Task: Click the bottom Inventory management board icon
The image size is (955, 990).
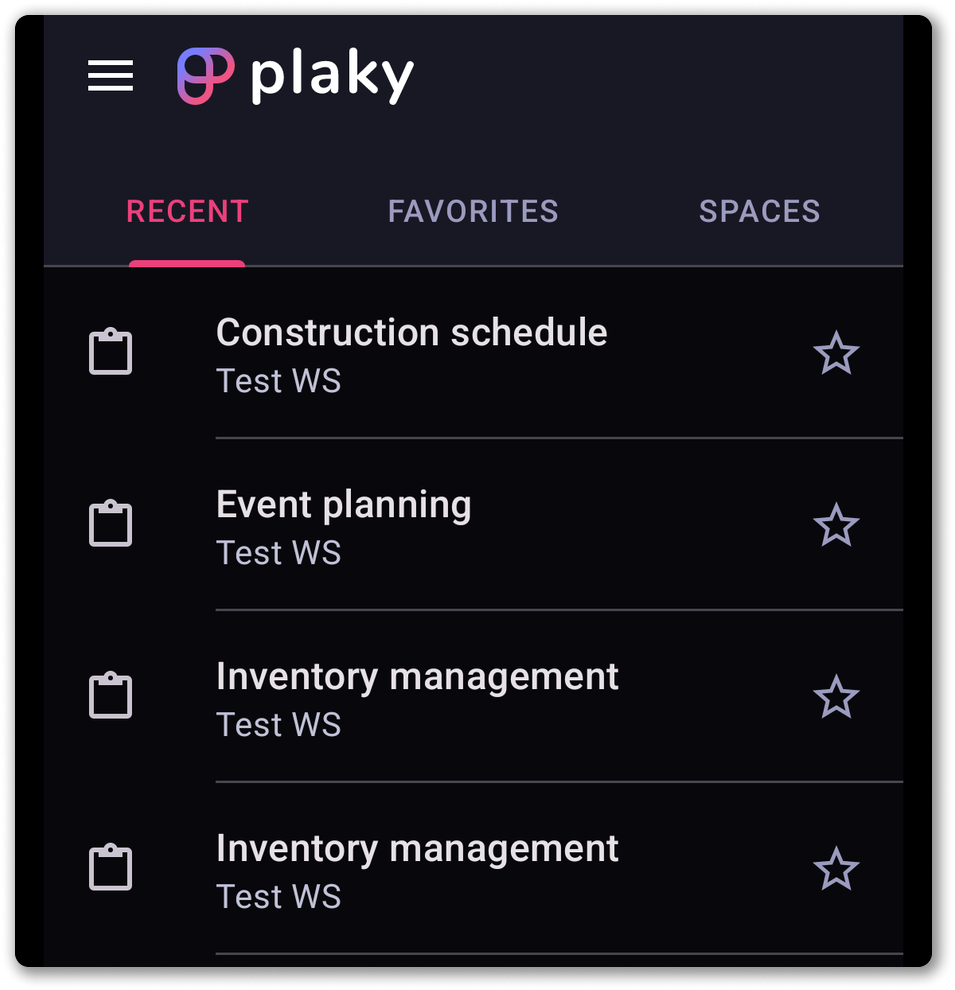Action: click(110, 866)
